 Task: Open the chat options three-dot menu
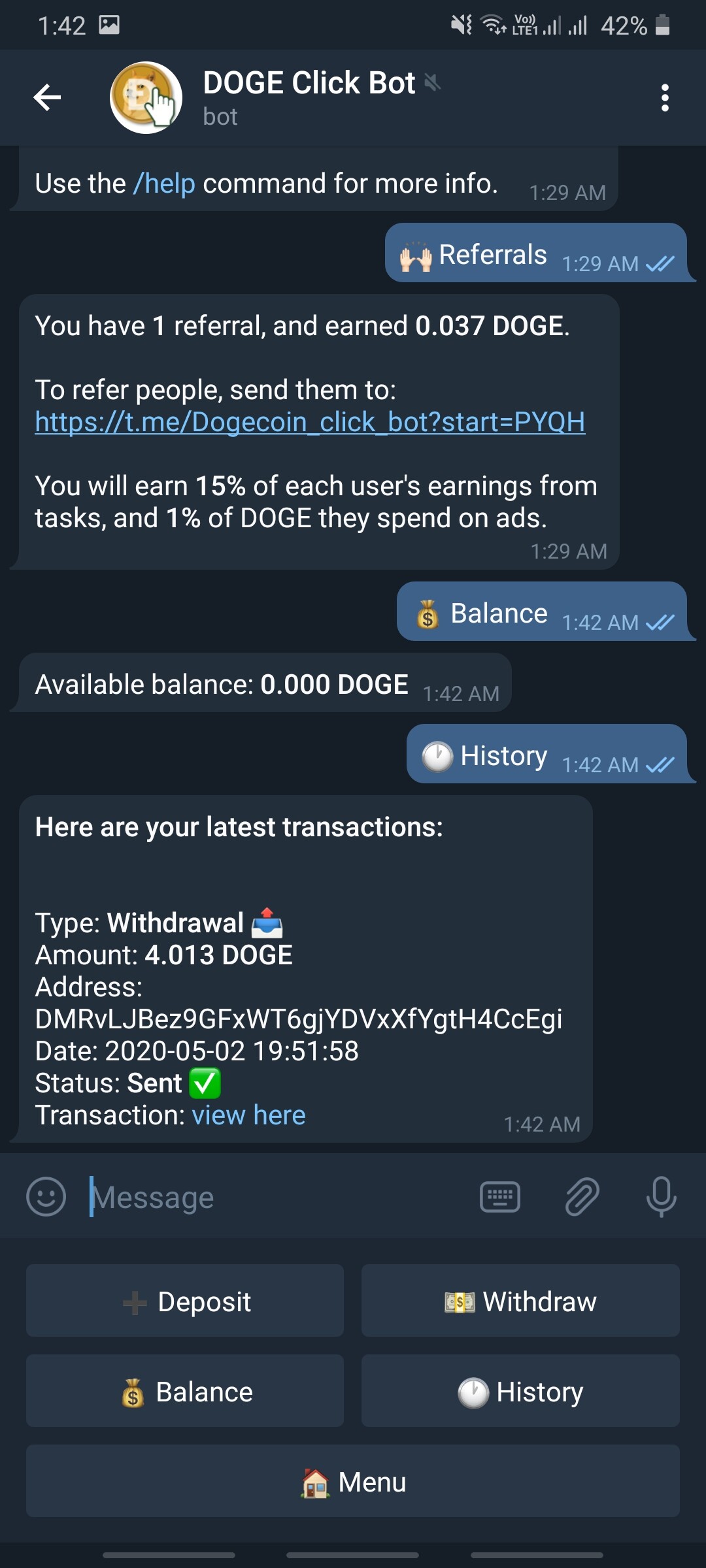tap(664, 97)
